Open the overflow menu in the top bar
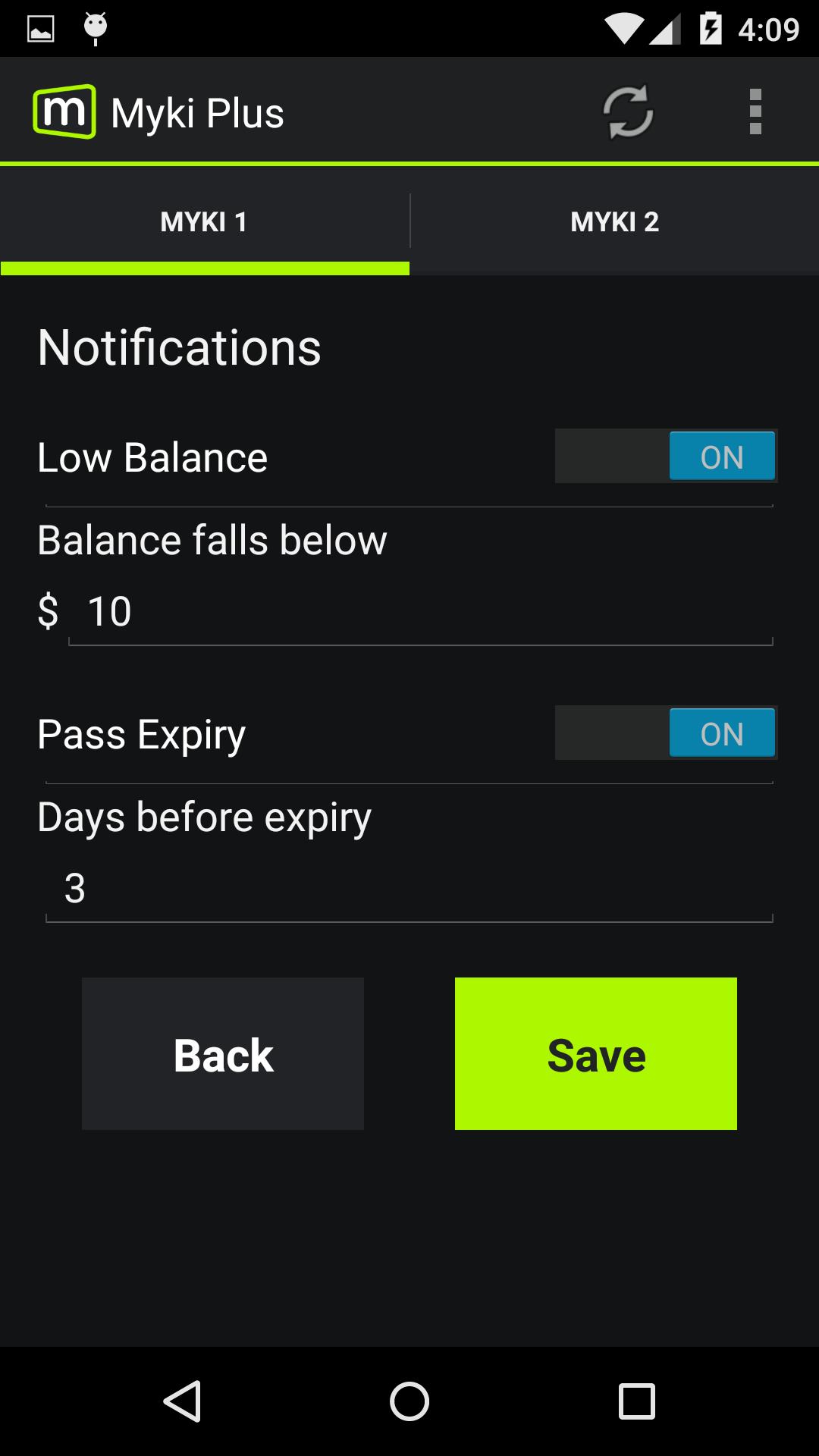The height and width of the screenshot is (1456, 819). click(x=755, y=112)
